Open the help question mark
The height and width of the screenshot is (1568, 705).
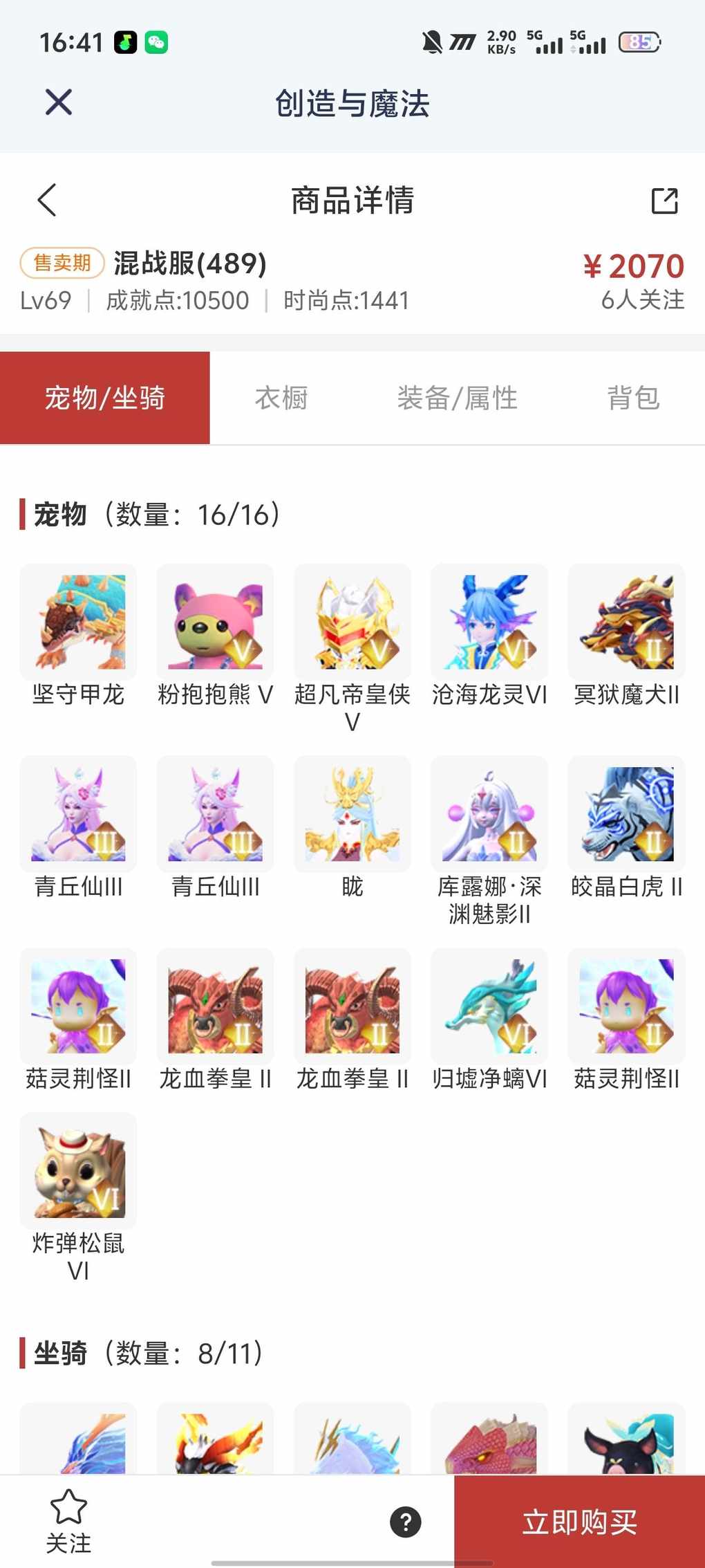tap(406, 1522)
